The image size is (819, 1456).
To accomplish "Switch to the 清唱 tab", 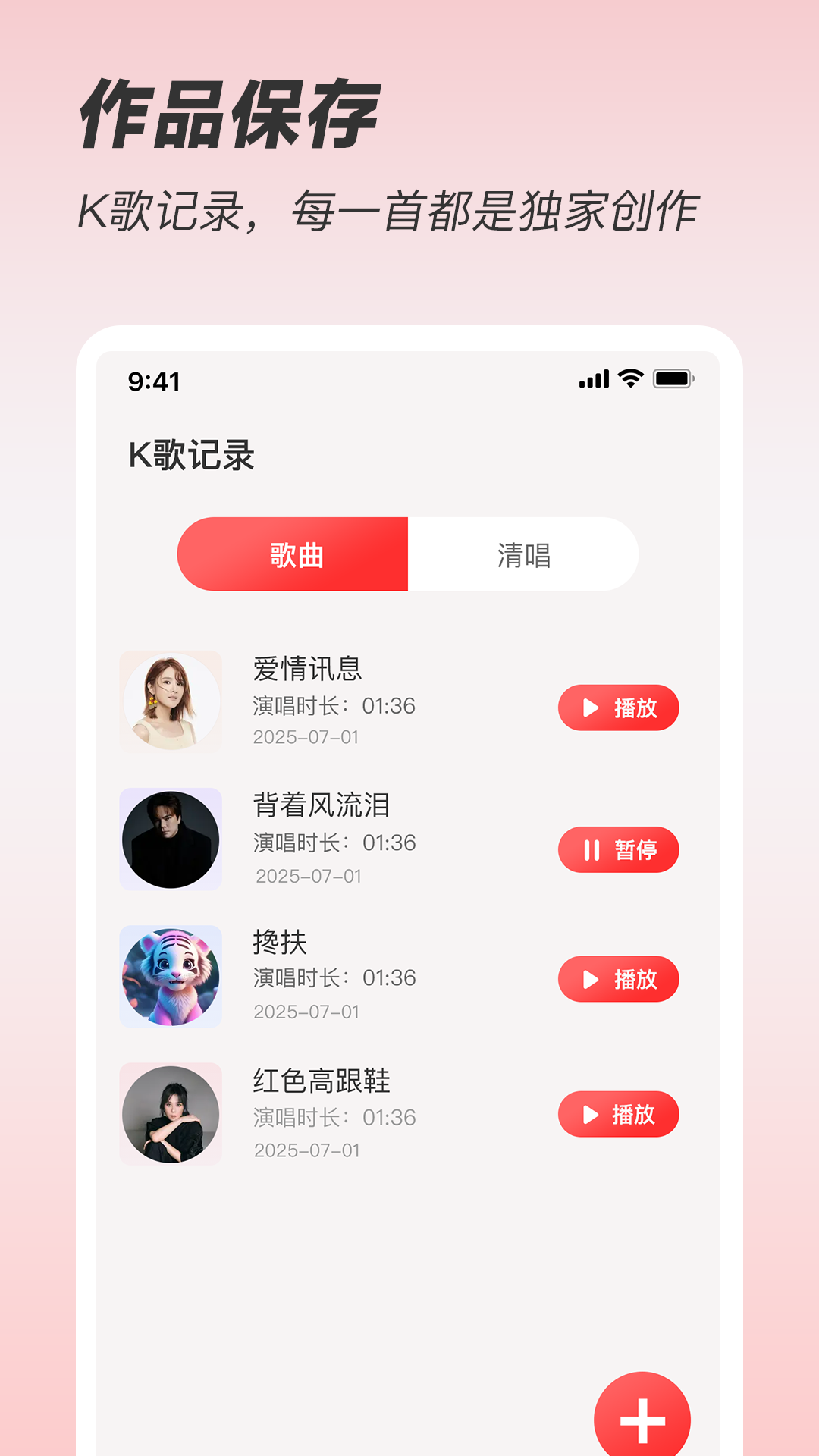I will (523, 554).
